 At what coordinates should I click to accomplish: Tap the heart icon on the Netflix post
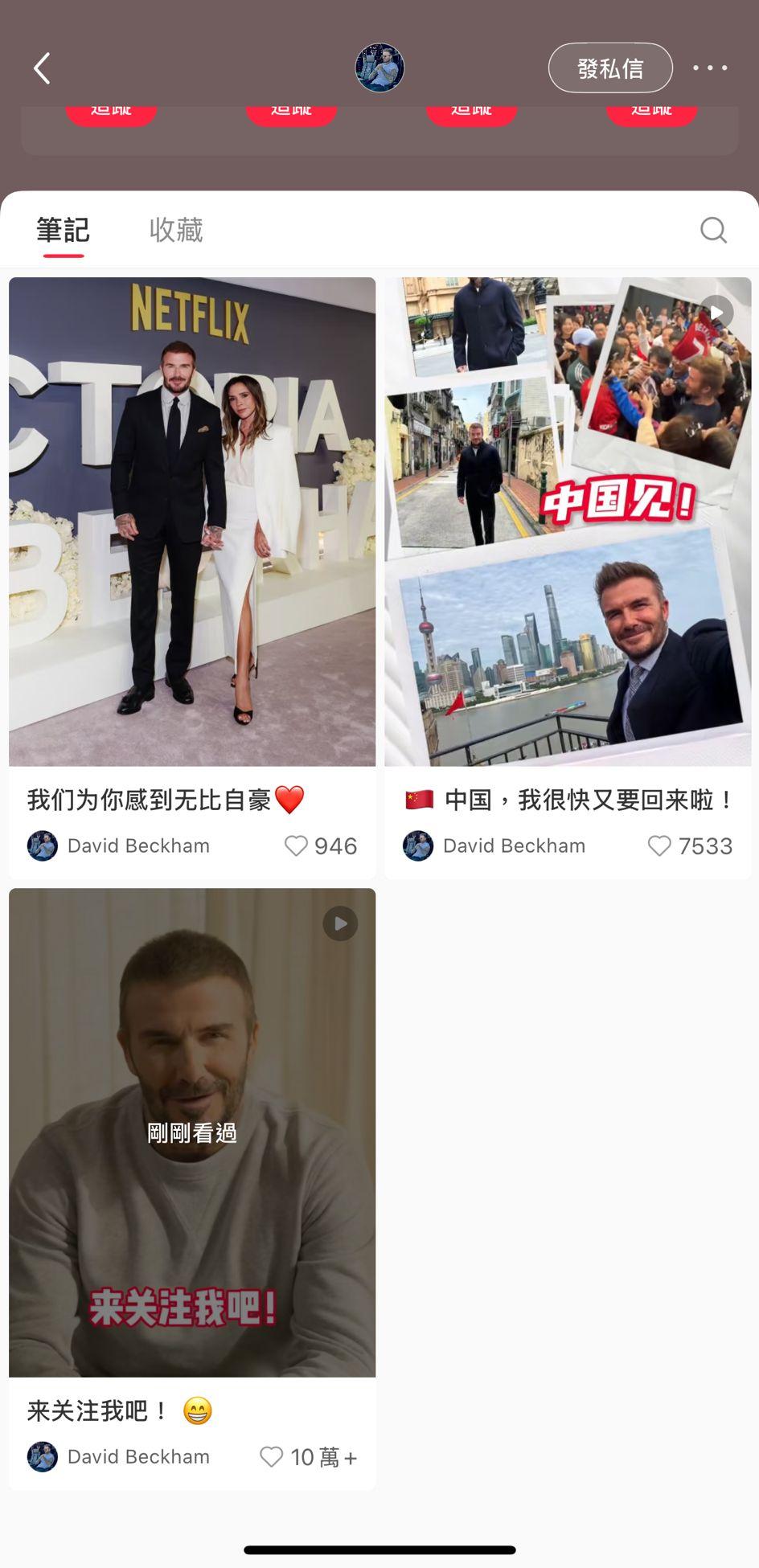pos(297,845)
